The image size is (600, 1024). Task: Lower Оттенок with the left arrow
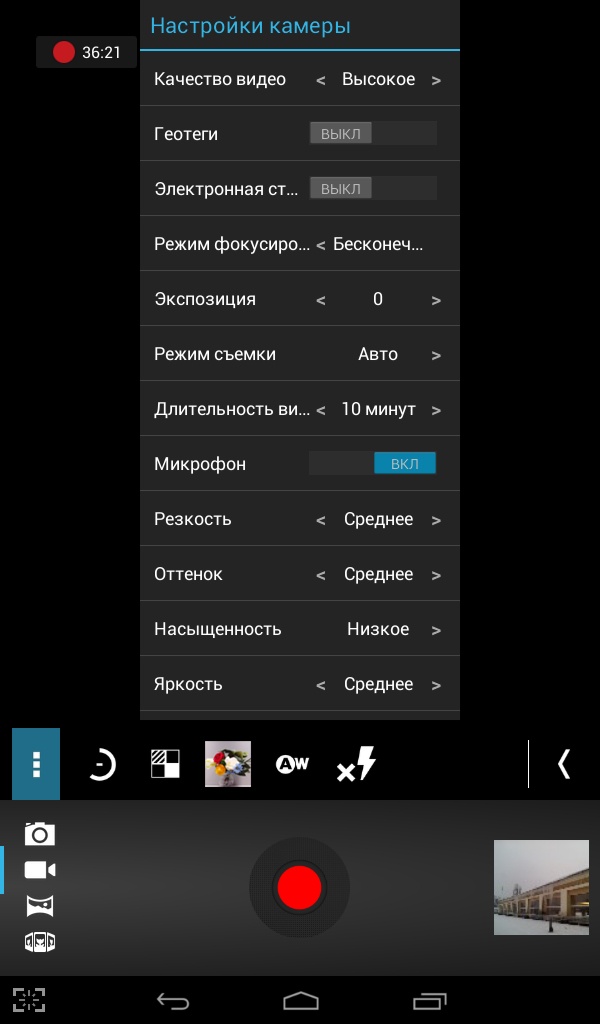click(321, 575)
